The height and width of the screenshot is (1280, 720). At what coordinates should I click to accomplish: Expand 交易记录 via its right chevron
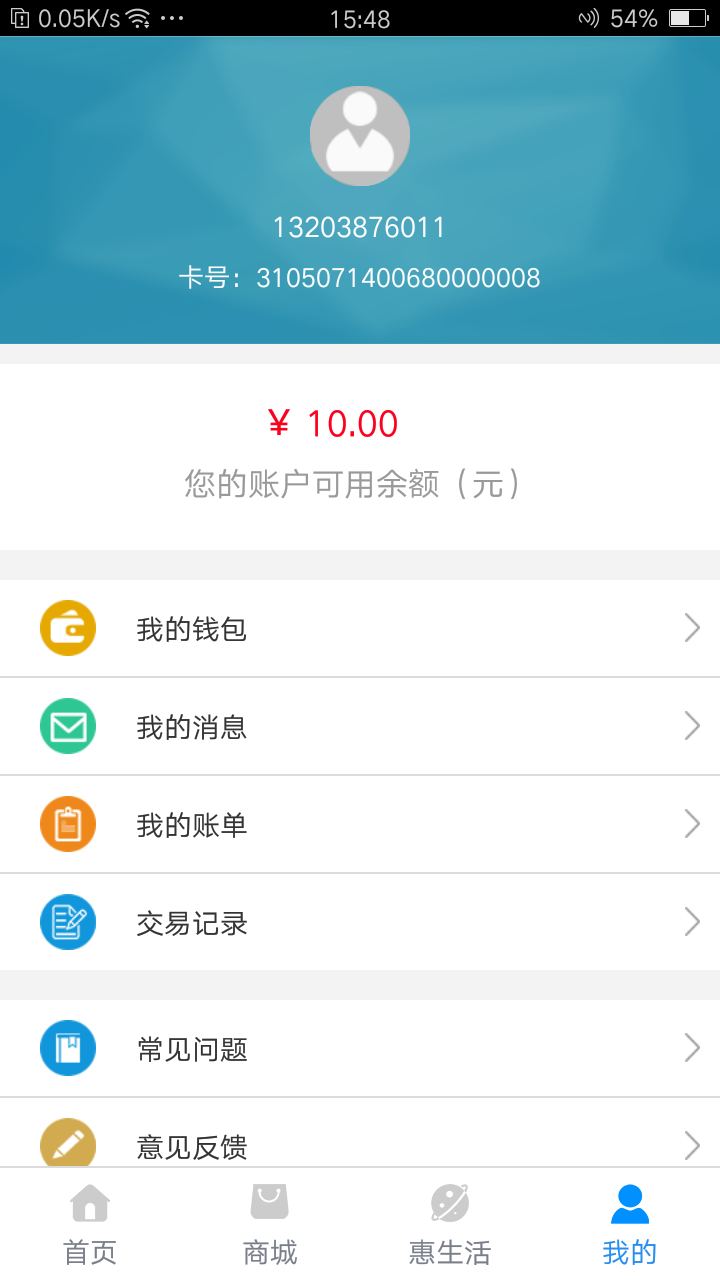click(x=692, y=921)
